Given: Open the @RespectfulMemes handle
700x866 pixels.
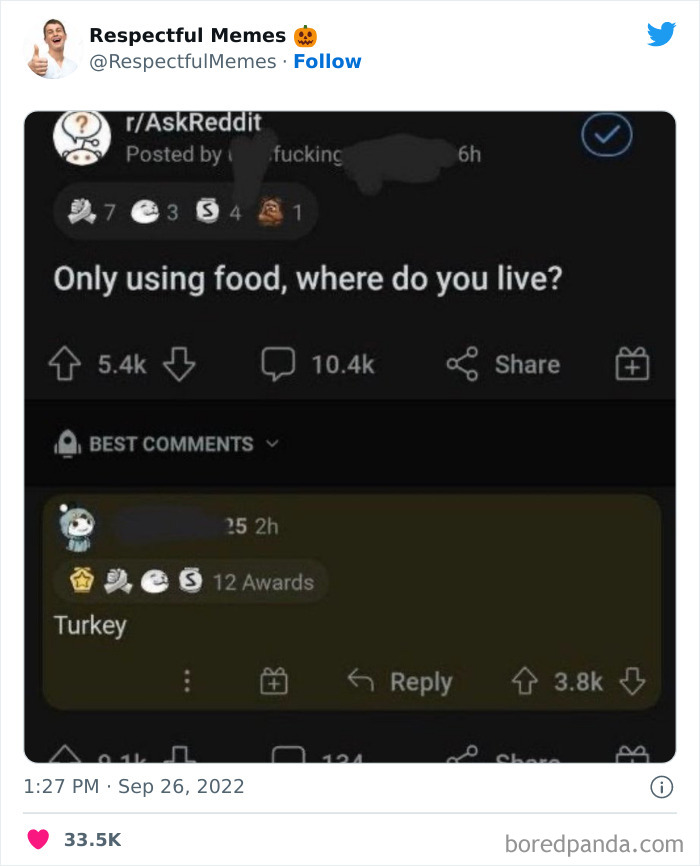Looking at the screenshot, I should (182, 62).
